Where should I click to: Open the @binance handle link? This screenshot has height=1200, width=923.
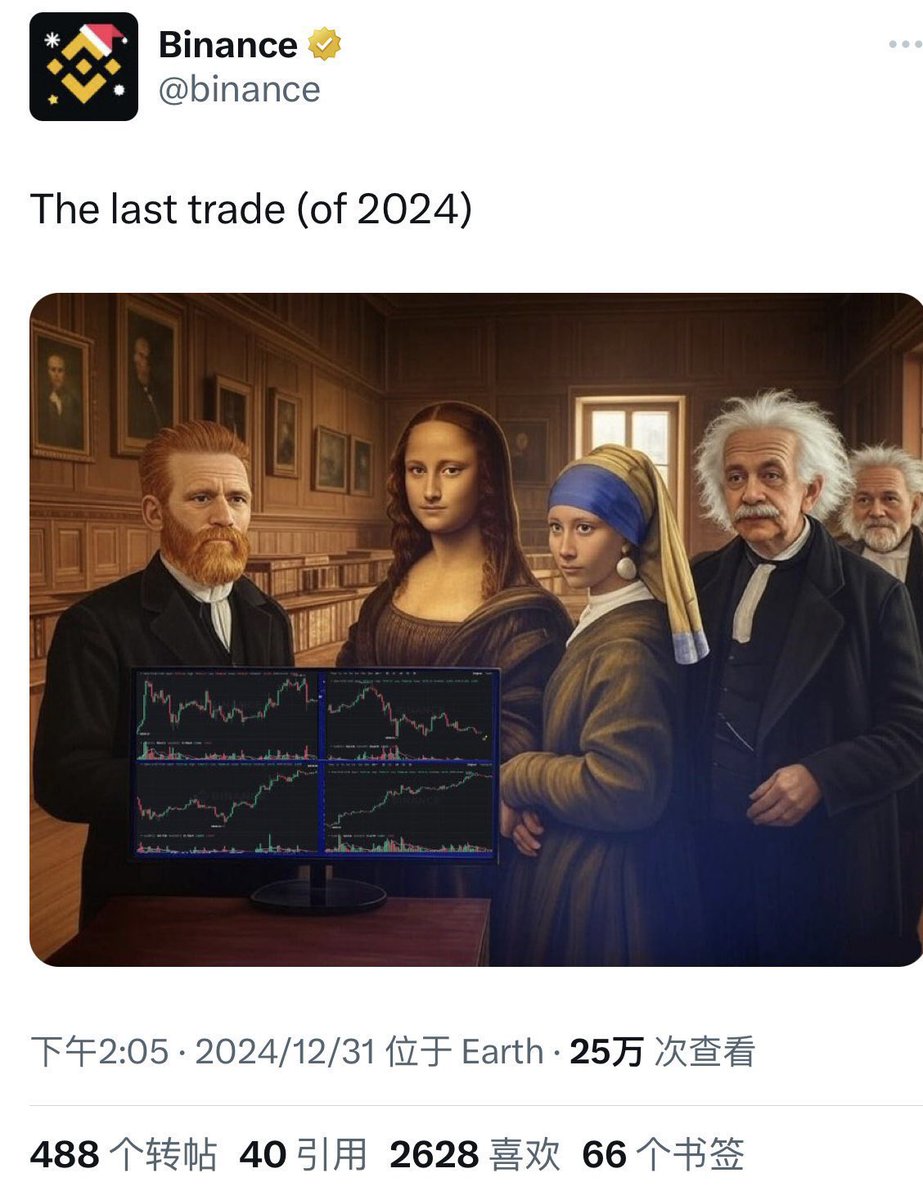coord(240,90)
